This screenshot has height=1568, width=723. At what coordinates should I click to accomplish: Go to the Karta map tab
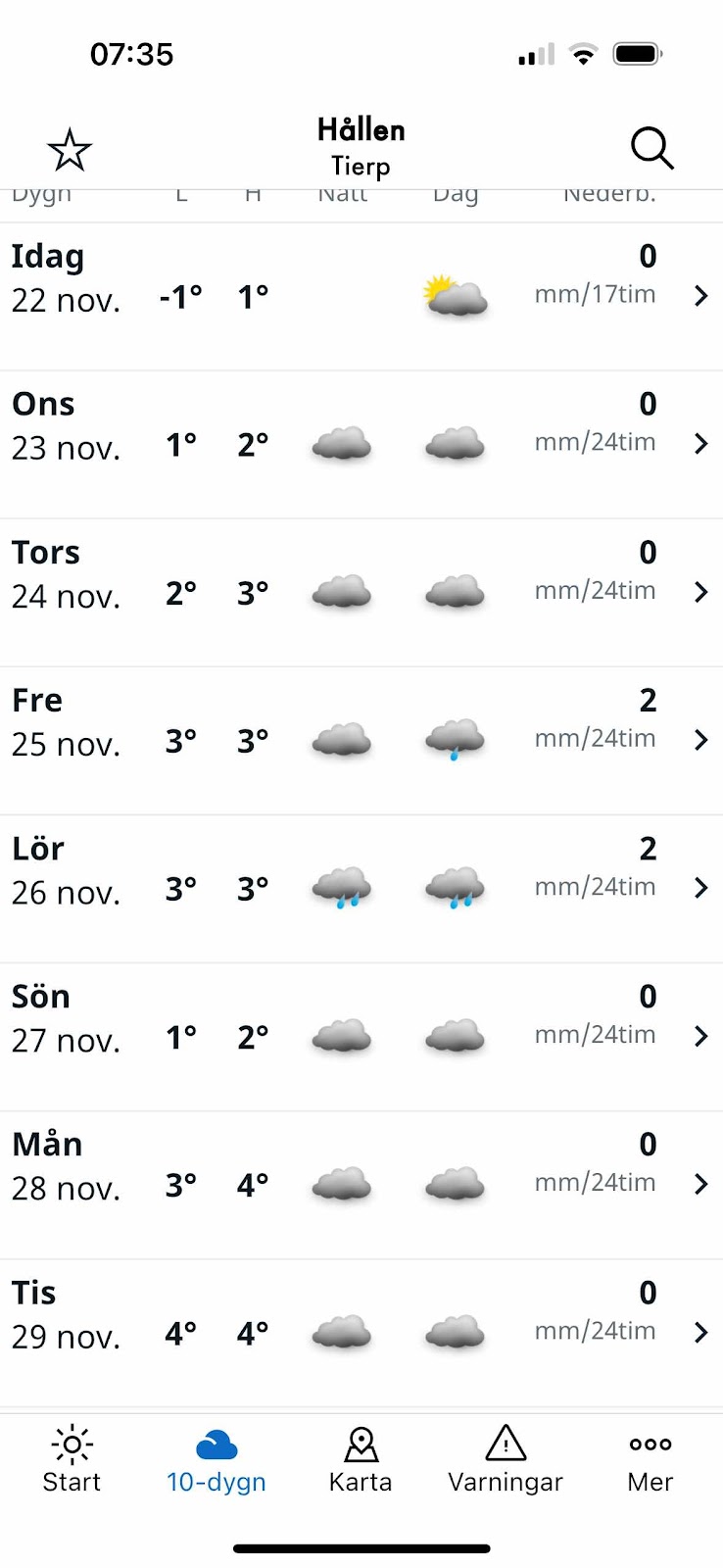coord(361,1460)
